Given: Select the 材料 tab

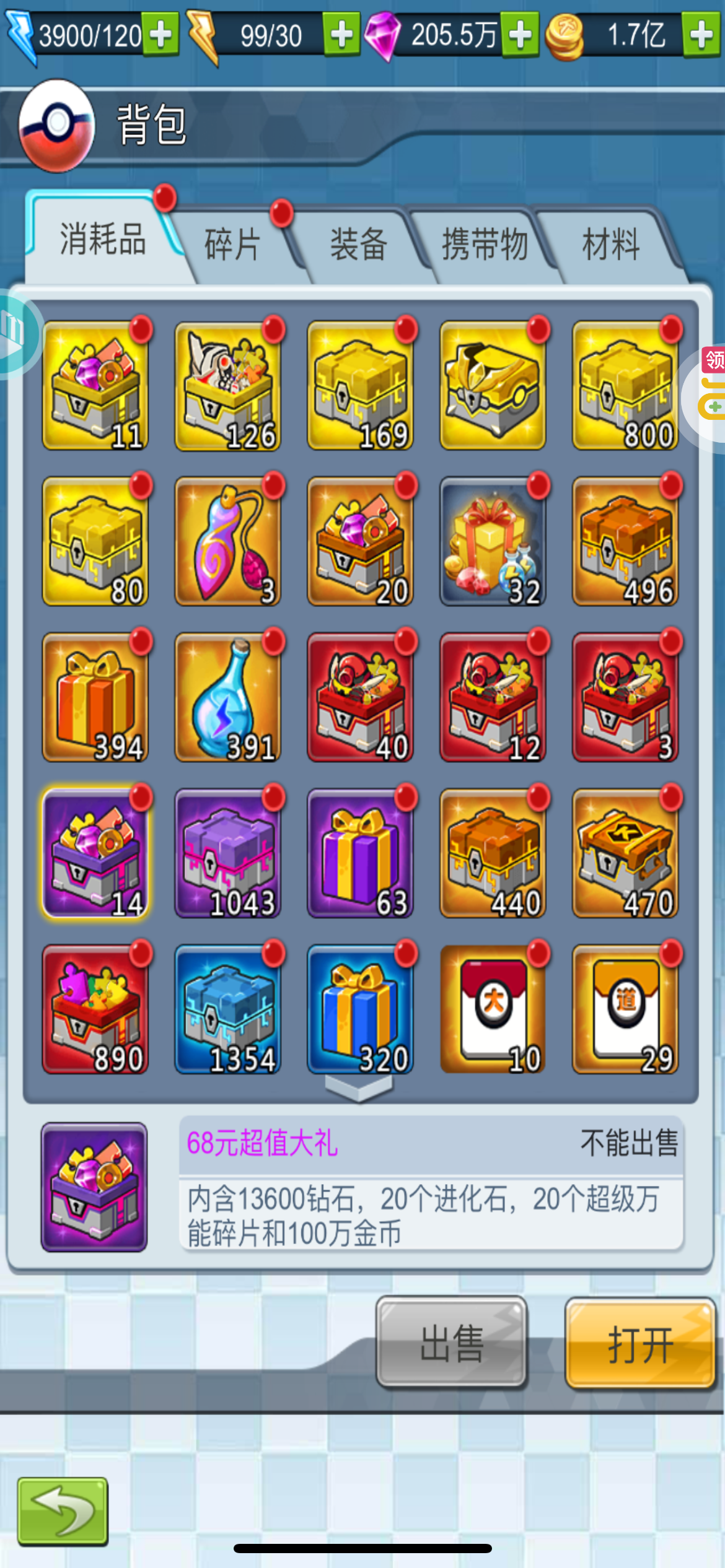Looking at the screenshot, I should pos(611,245).
